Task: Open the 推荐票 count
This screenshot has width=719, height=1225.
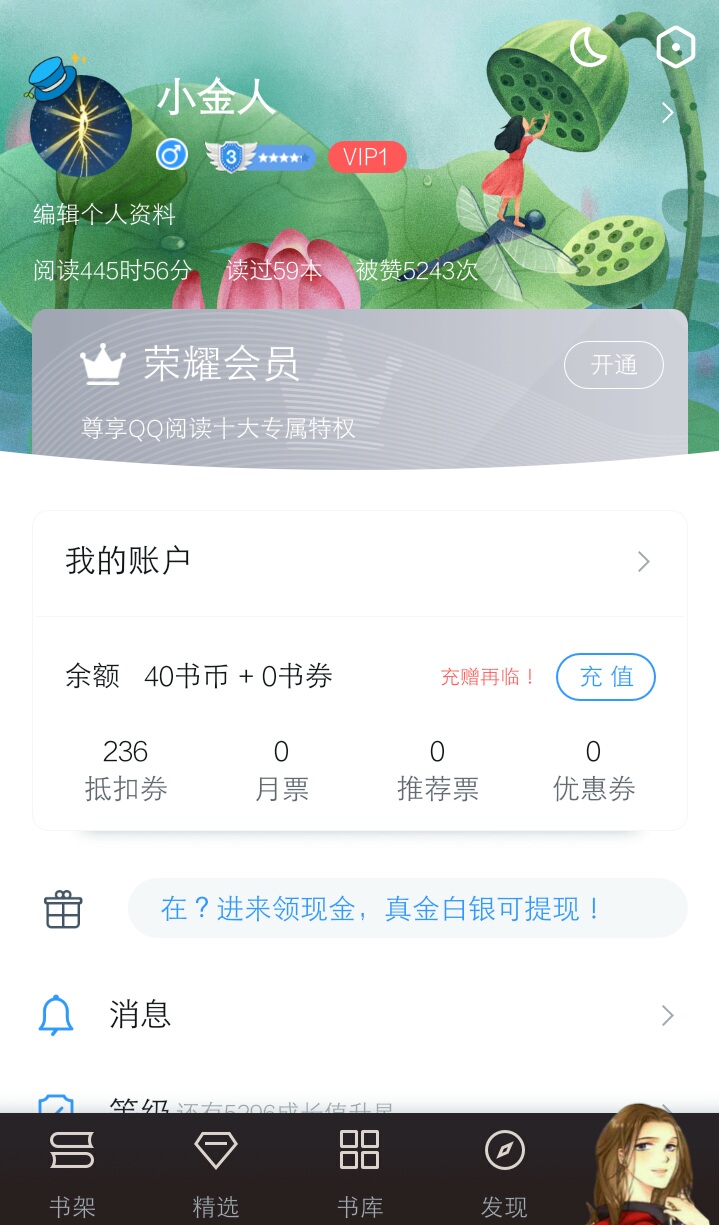Action: tap(437, 770)
